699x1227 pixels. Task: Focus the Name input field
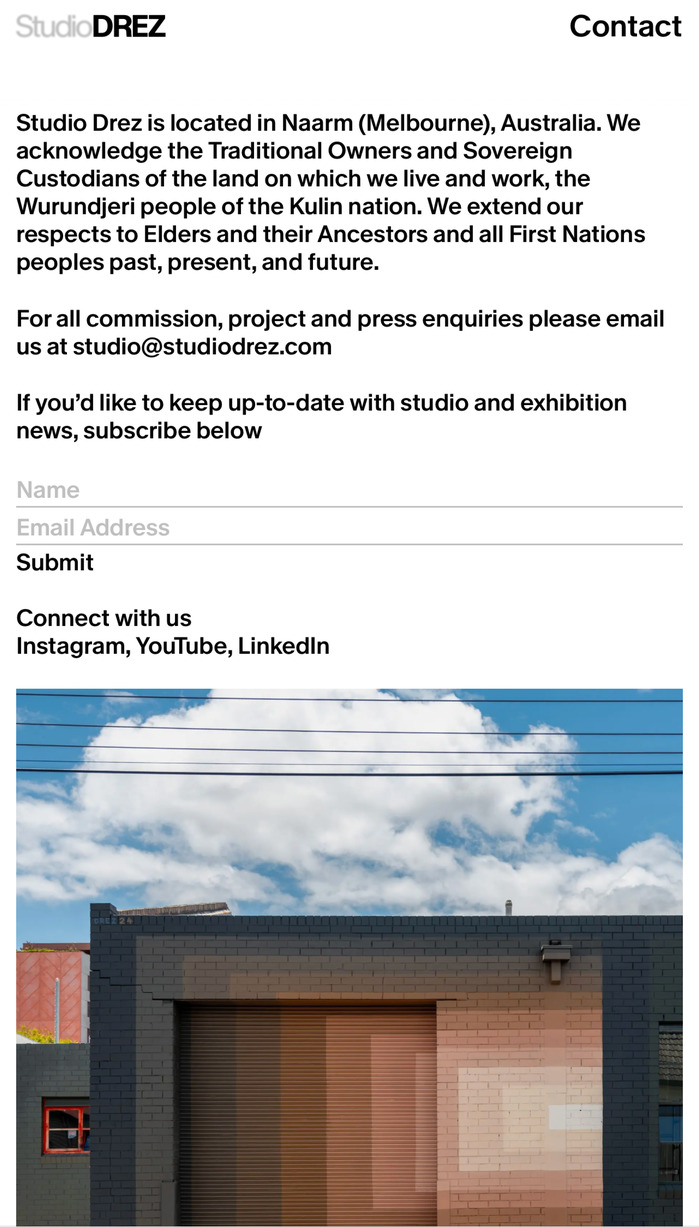tap(349, 490)
